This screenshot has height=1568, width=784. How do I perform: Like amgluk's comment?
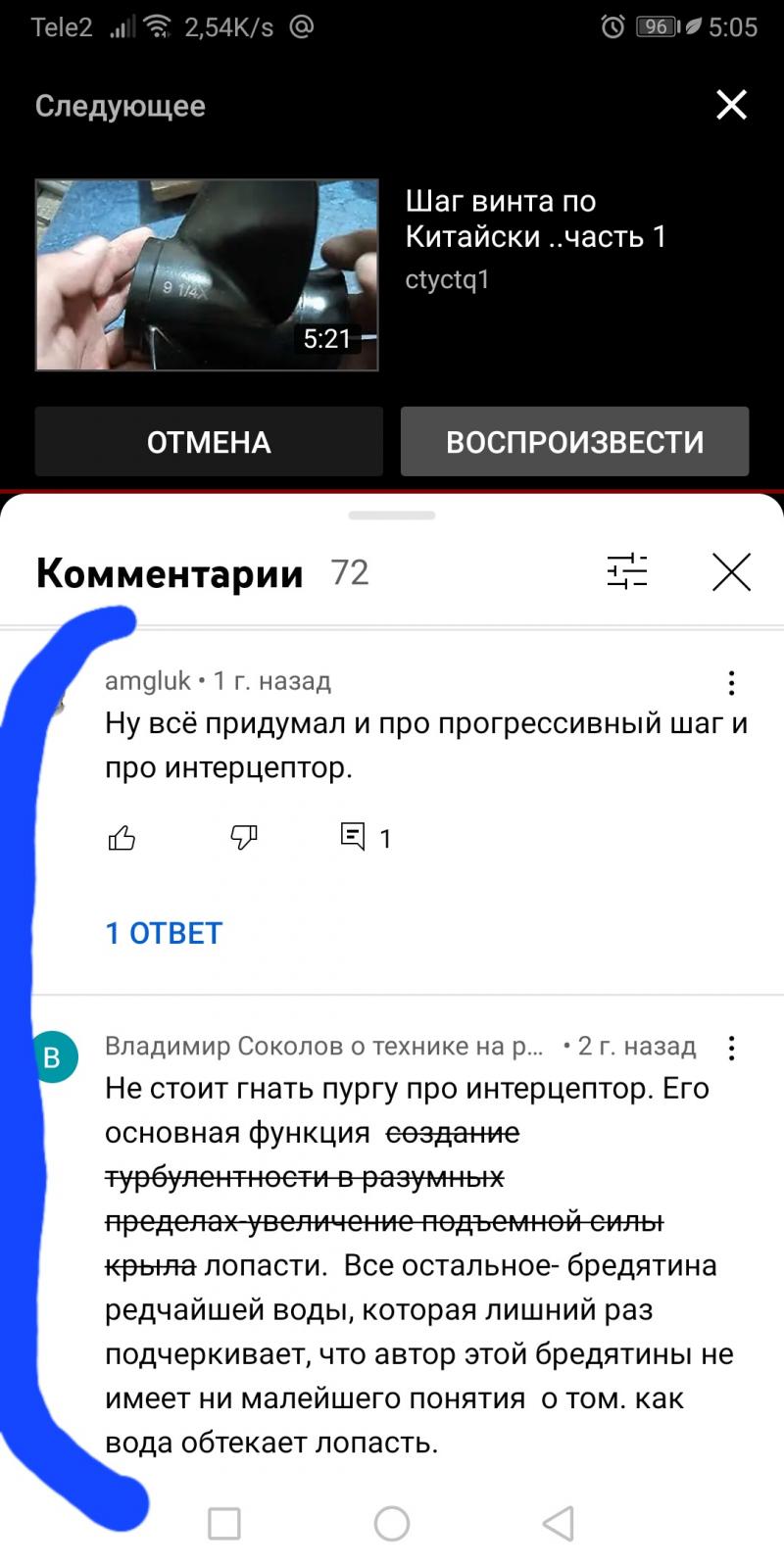pyautogui.click(x=122, y=838)
